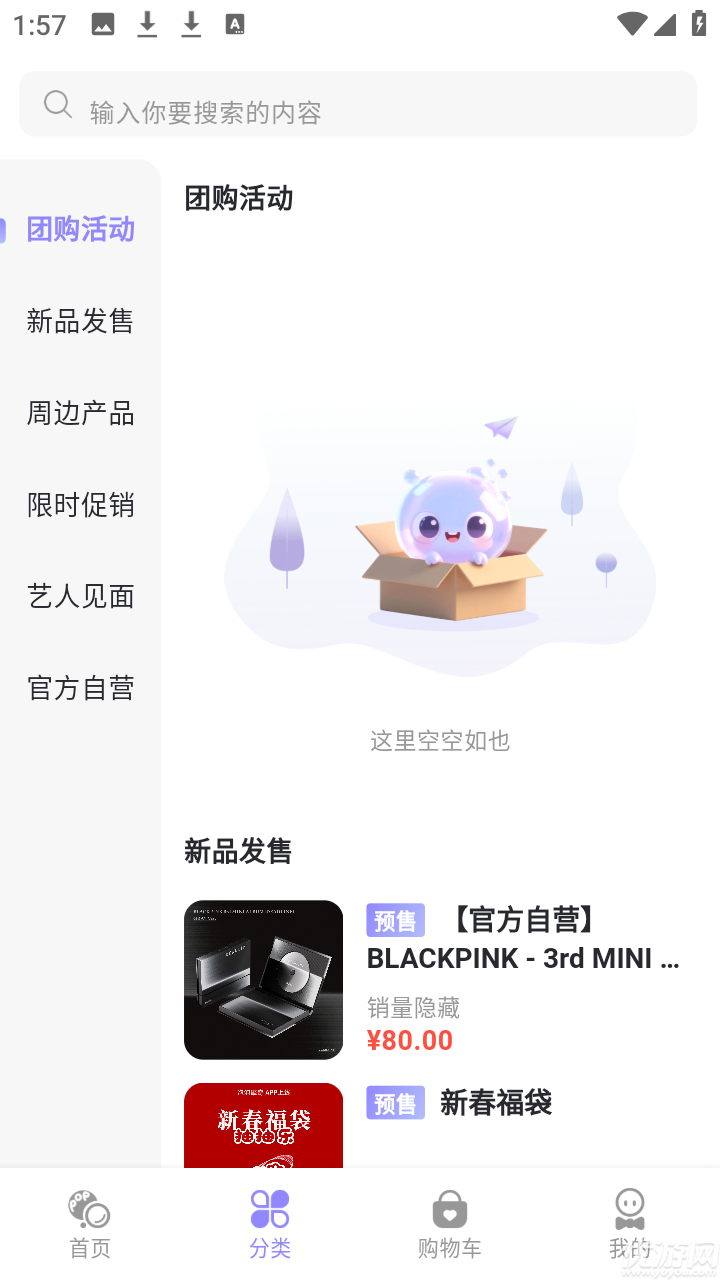Select the 艺人见面 category
The image size is (720, 1280).
pyautogui.click(x=80, y=596)
